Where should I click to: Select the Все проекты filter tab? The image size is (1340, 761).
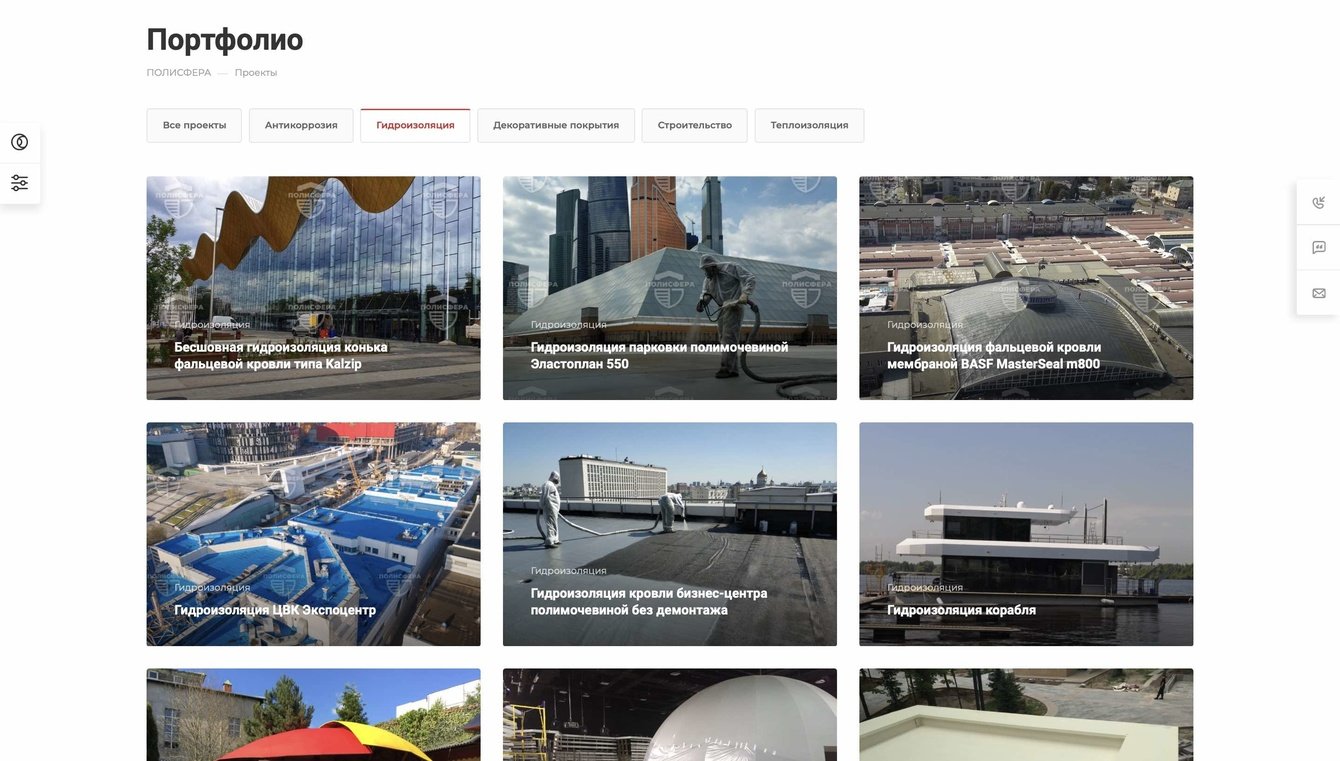click(194, 125)
